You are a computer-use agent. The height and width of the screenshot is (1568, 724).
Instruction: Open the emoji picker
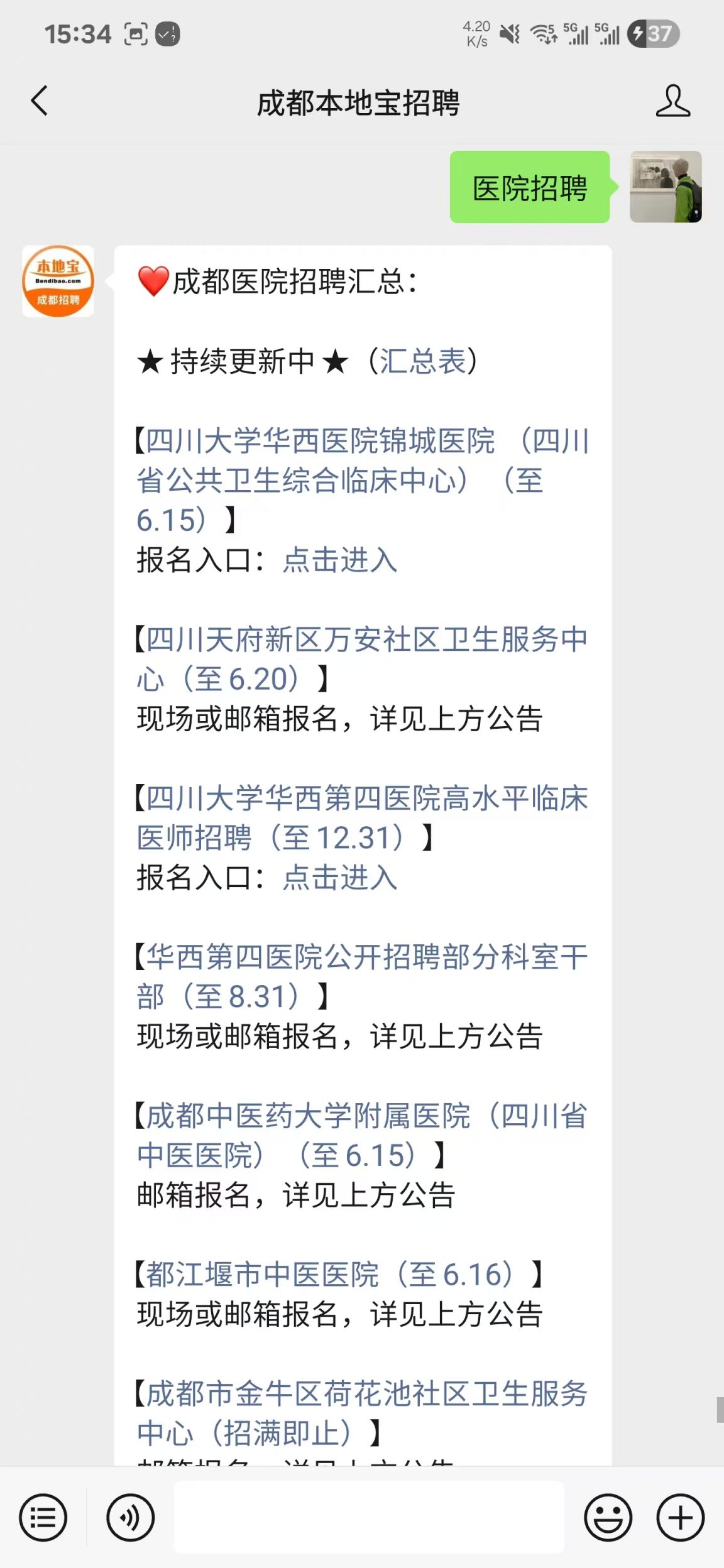(x=608, y=1518)
